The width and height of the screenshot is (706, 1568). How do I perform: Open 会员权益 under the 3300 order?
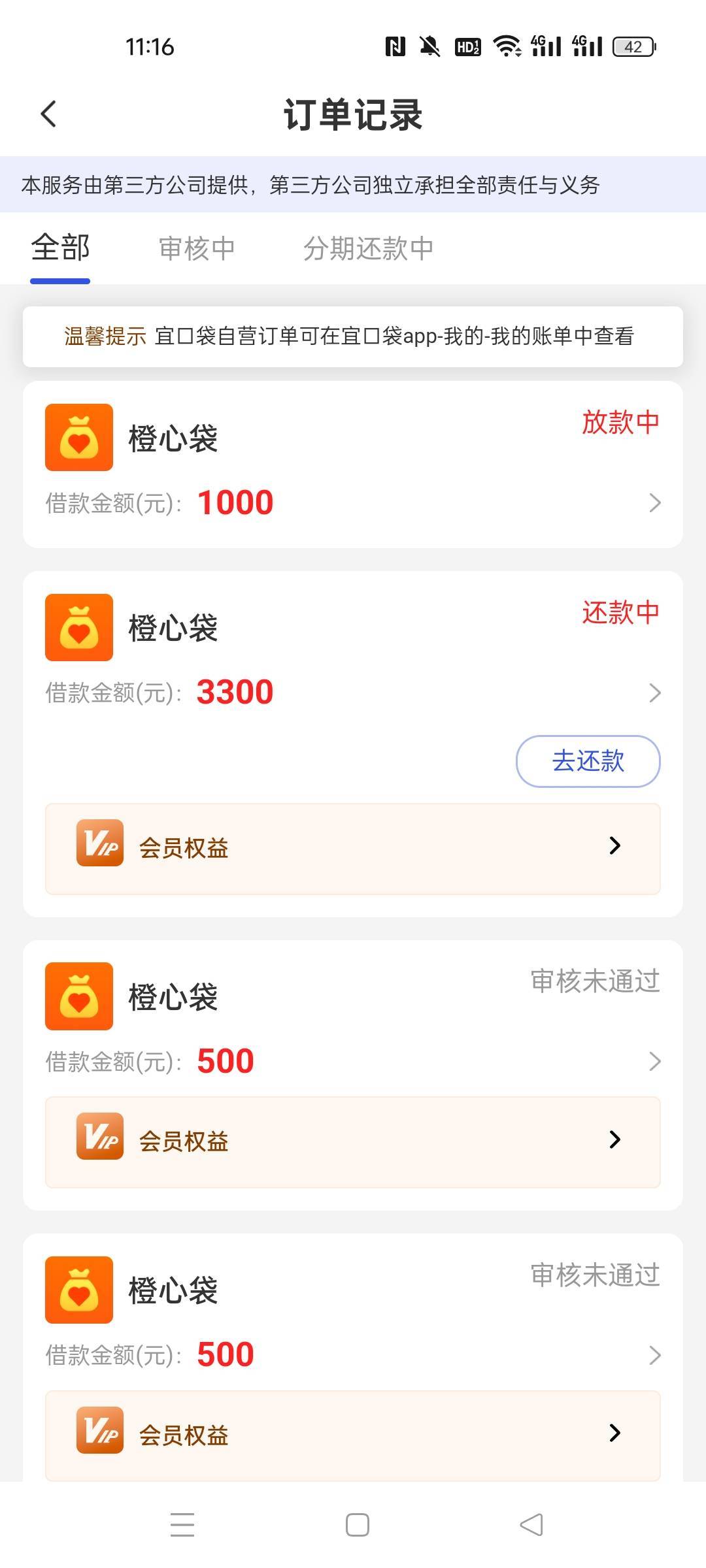353,849
